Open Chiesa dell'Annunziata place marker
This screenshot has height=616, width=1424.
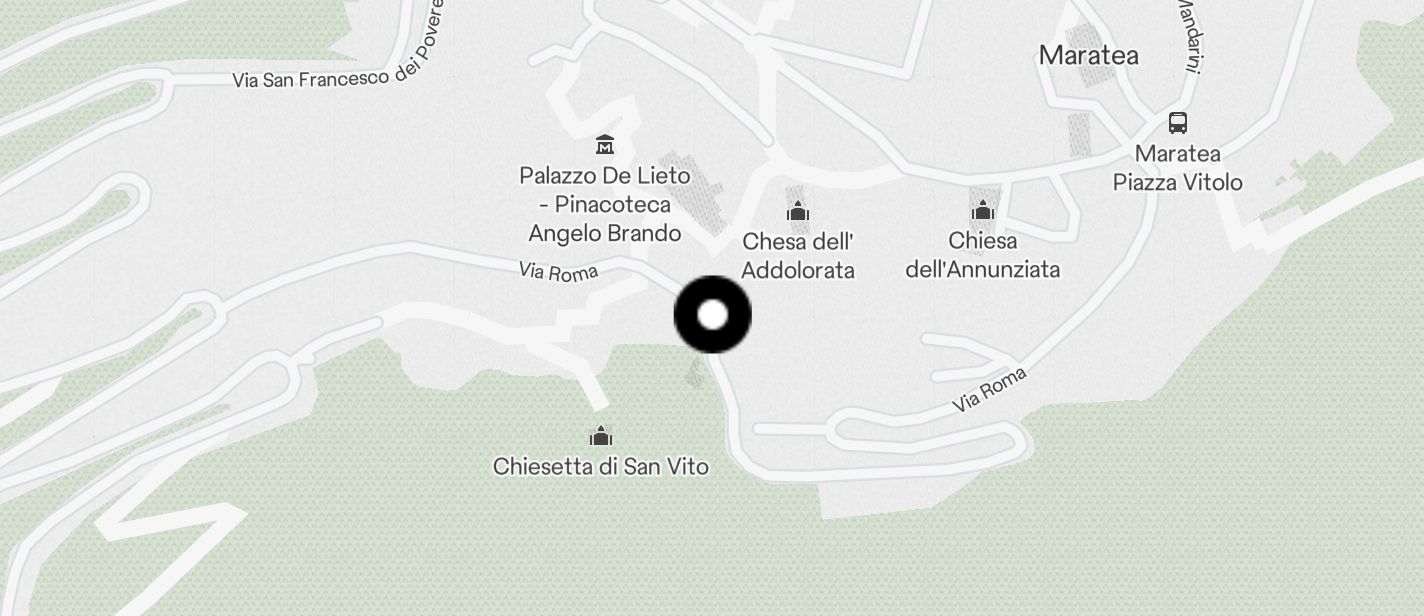pos(982,211)
